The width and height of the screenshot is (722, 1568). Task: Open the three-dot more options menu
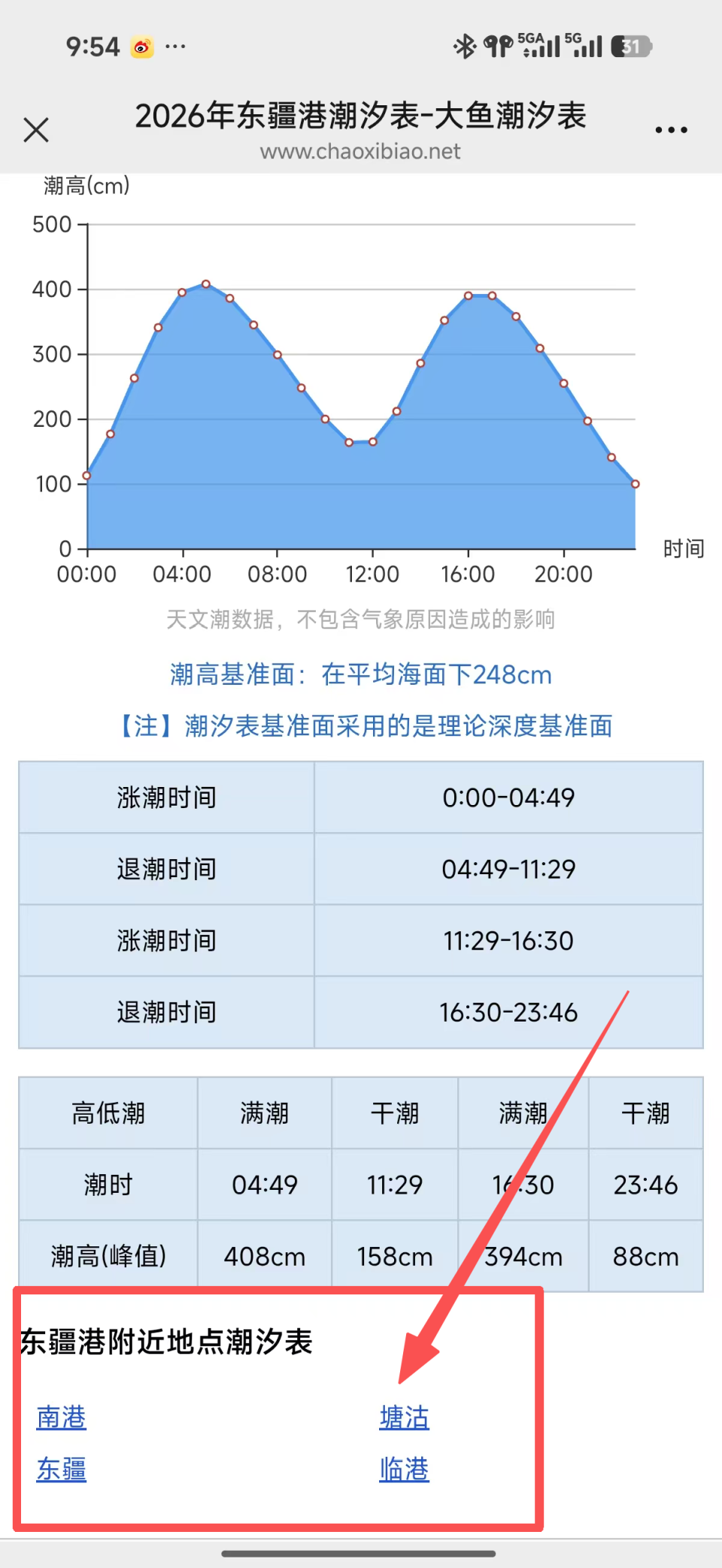click(671, 130)
